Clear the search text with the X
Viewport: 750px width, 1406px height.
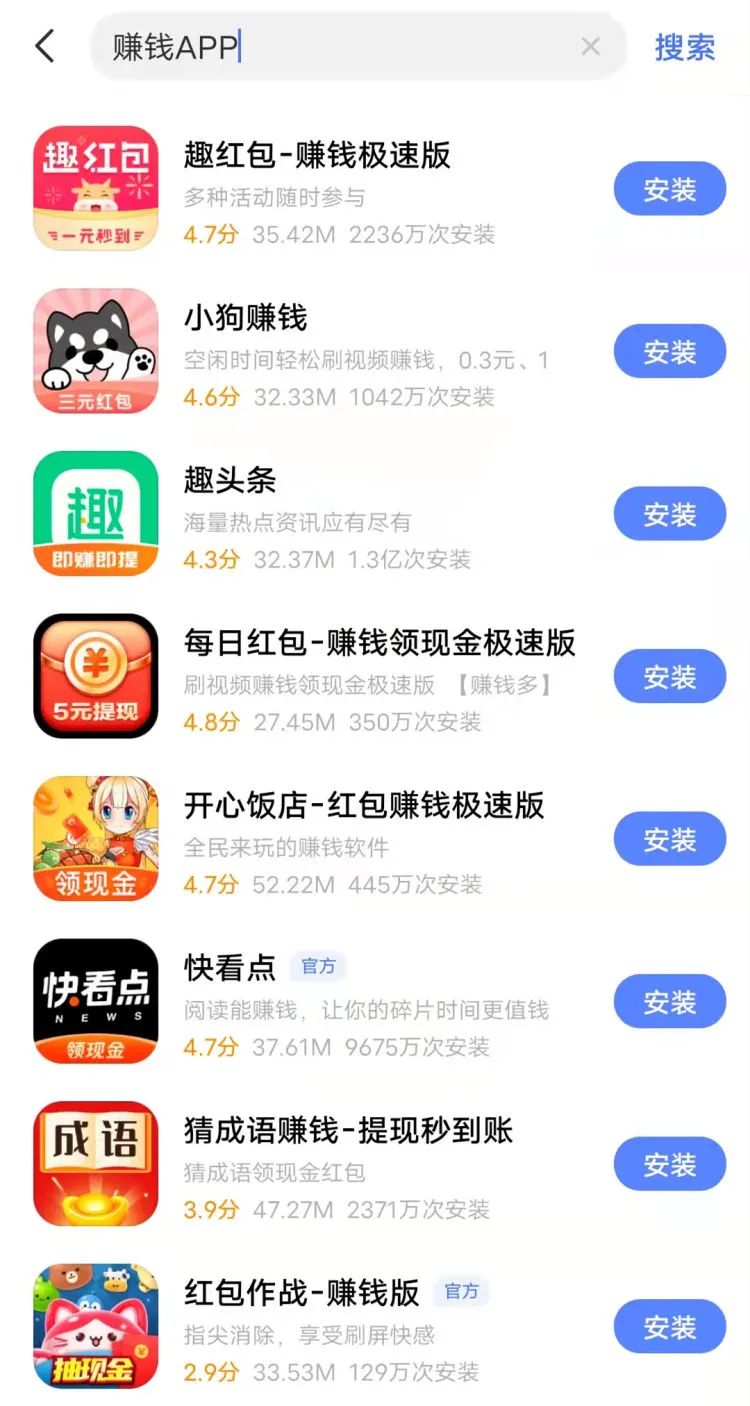click(591, 46)
